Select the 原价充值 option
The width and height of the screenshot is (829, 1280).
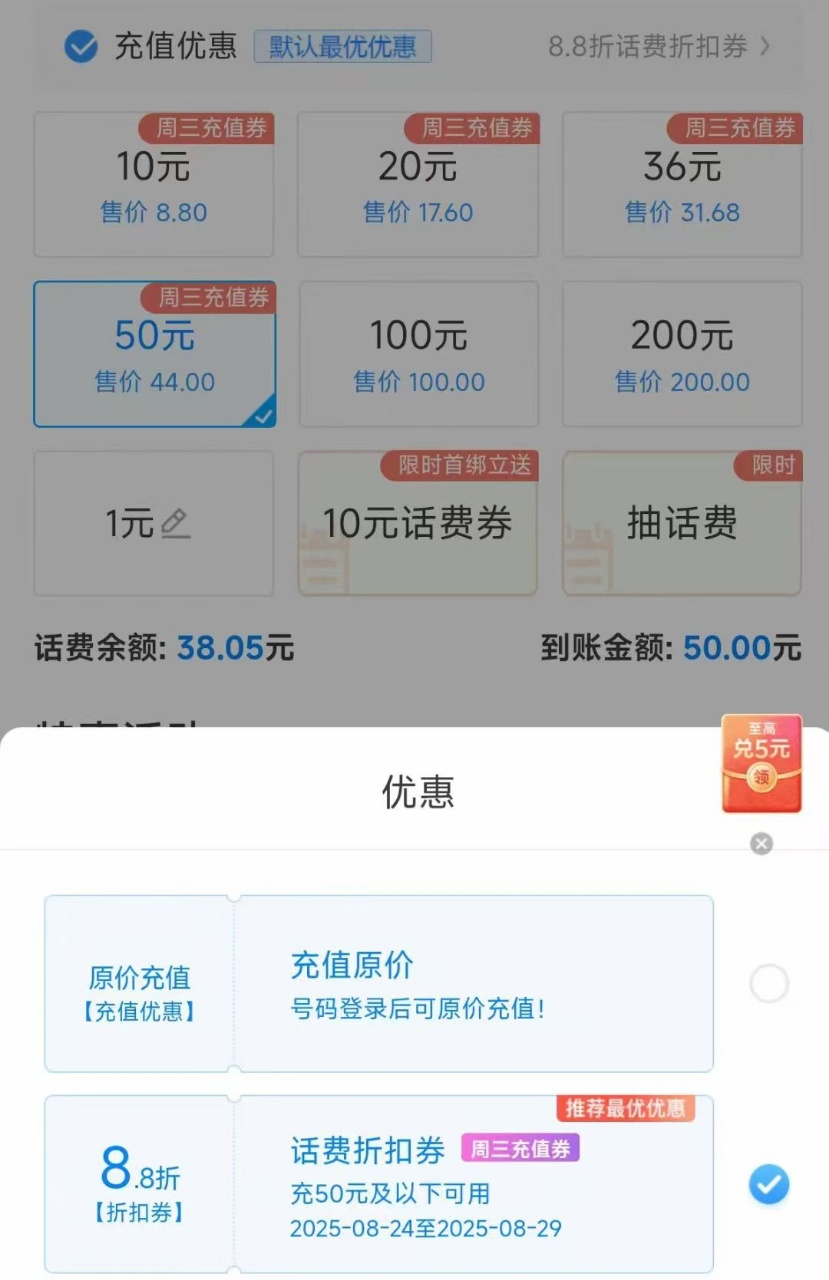click(x=768, y=983)
